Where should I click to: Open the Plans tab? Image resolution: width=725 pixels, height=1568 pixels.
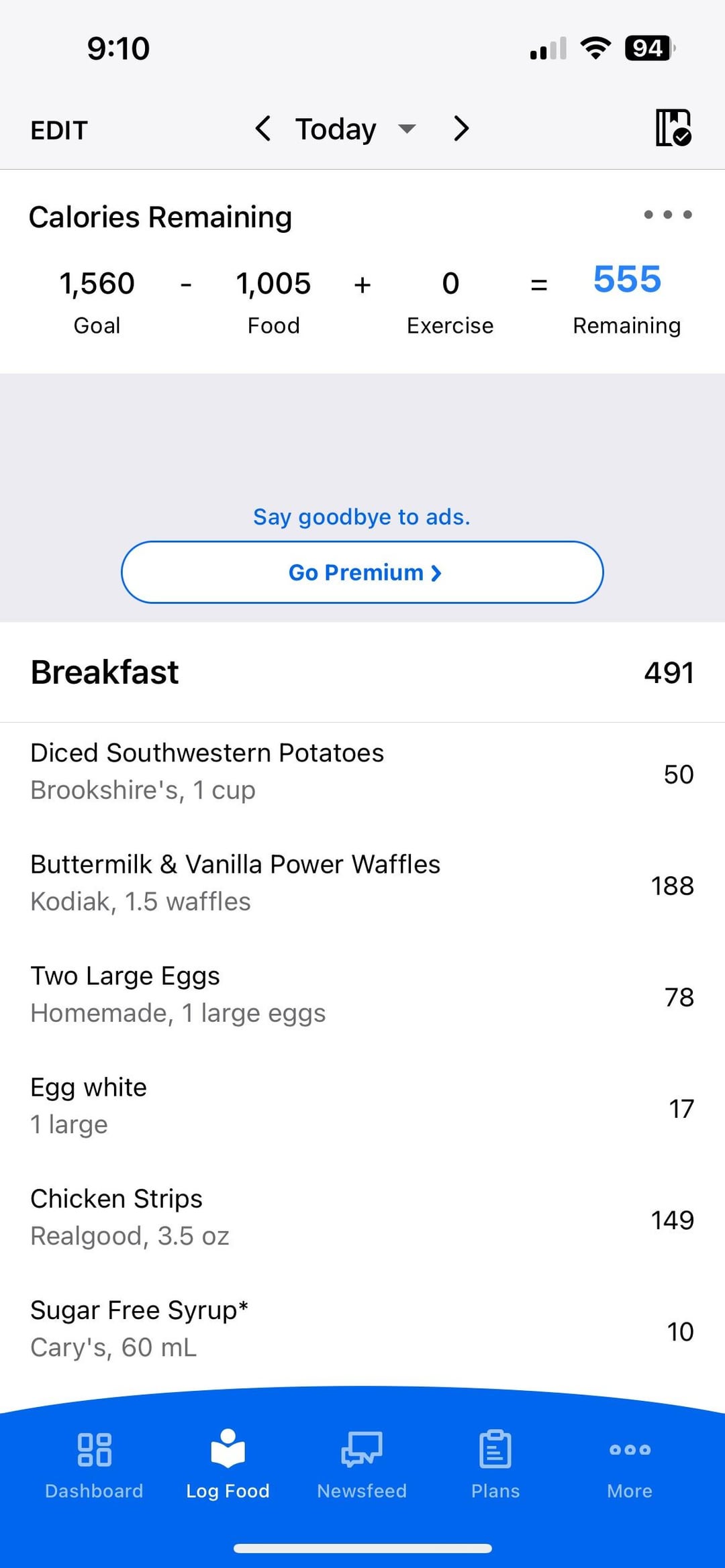point(495,1465)
